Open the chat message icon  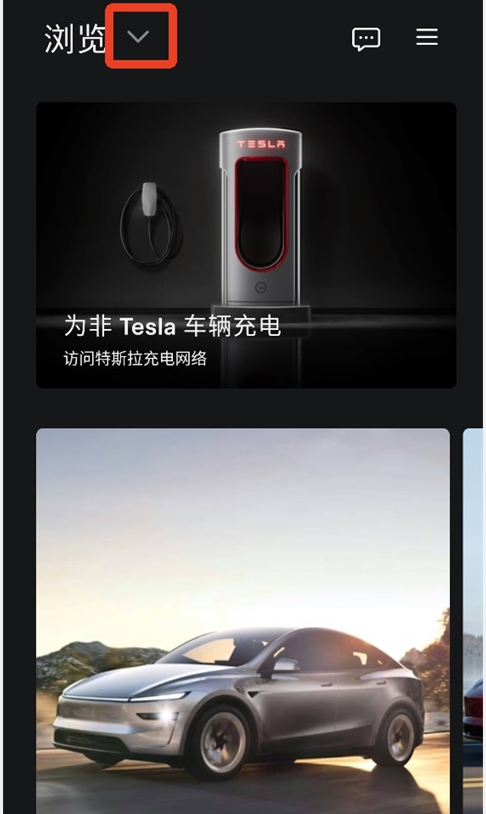point(366,39)
